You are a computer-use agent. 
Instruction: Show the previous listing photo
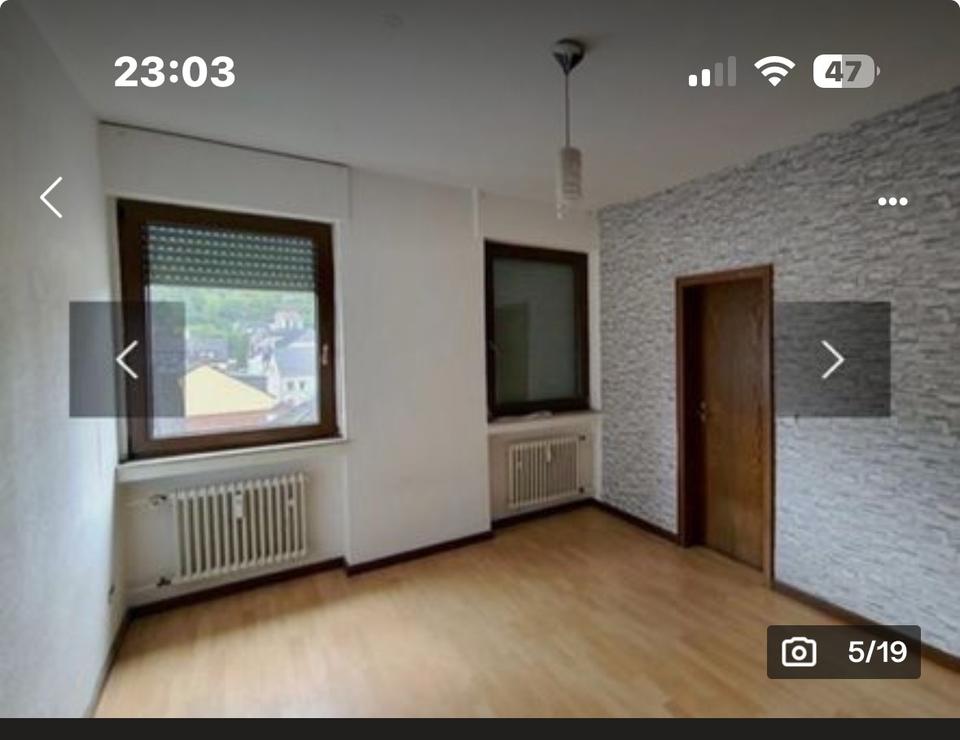click(127, 359)
